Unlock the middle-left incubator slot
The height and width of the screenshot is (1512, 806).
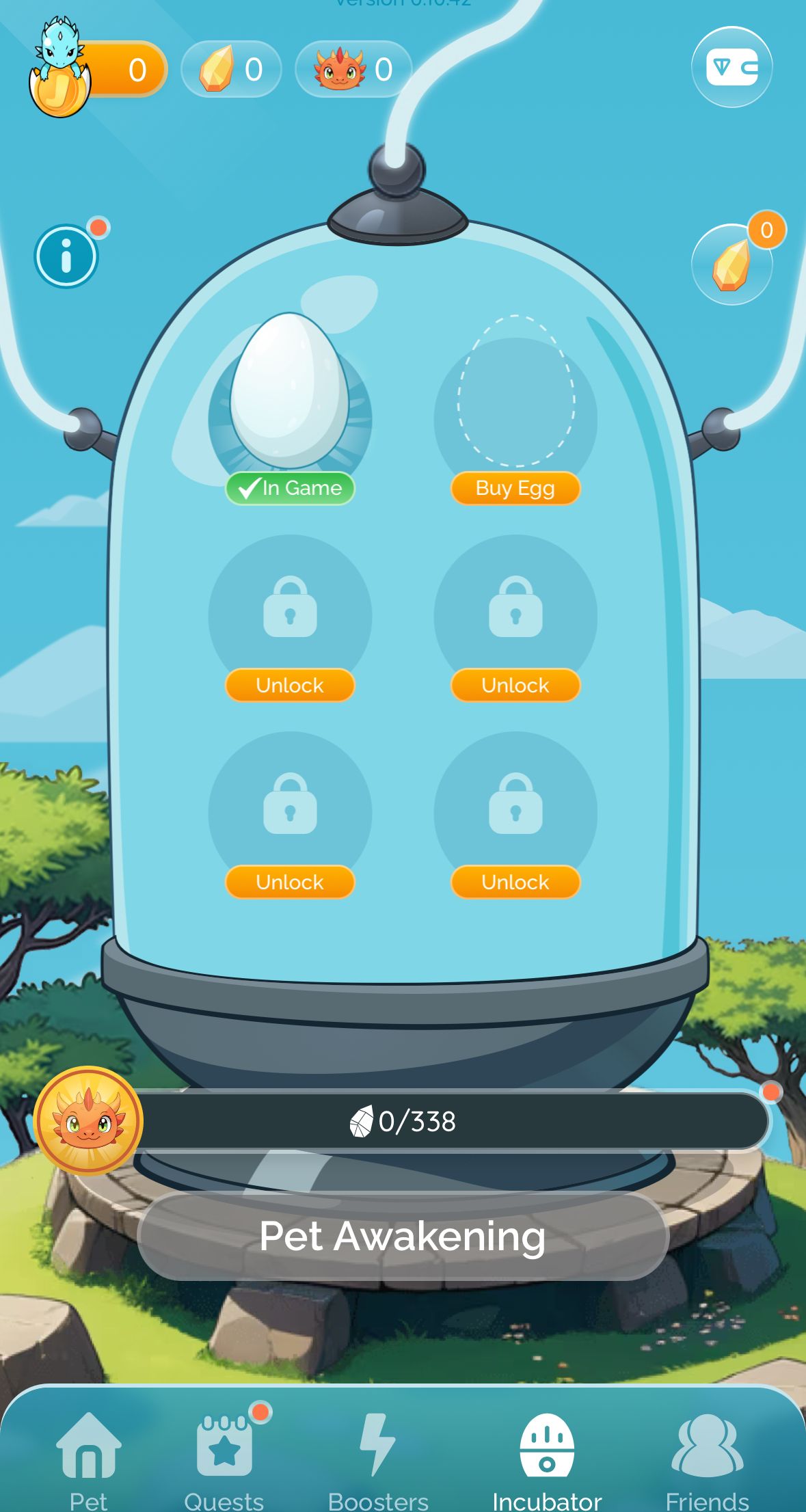tap(288, 685)
